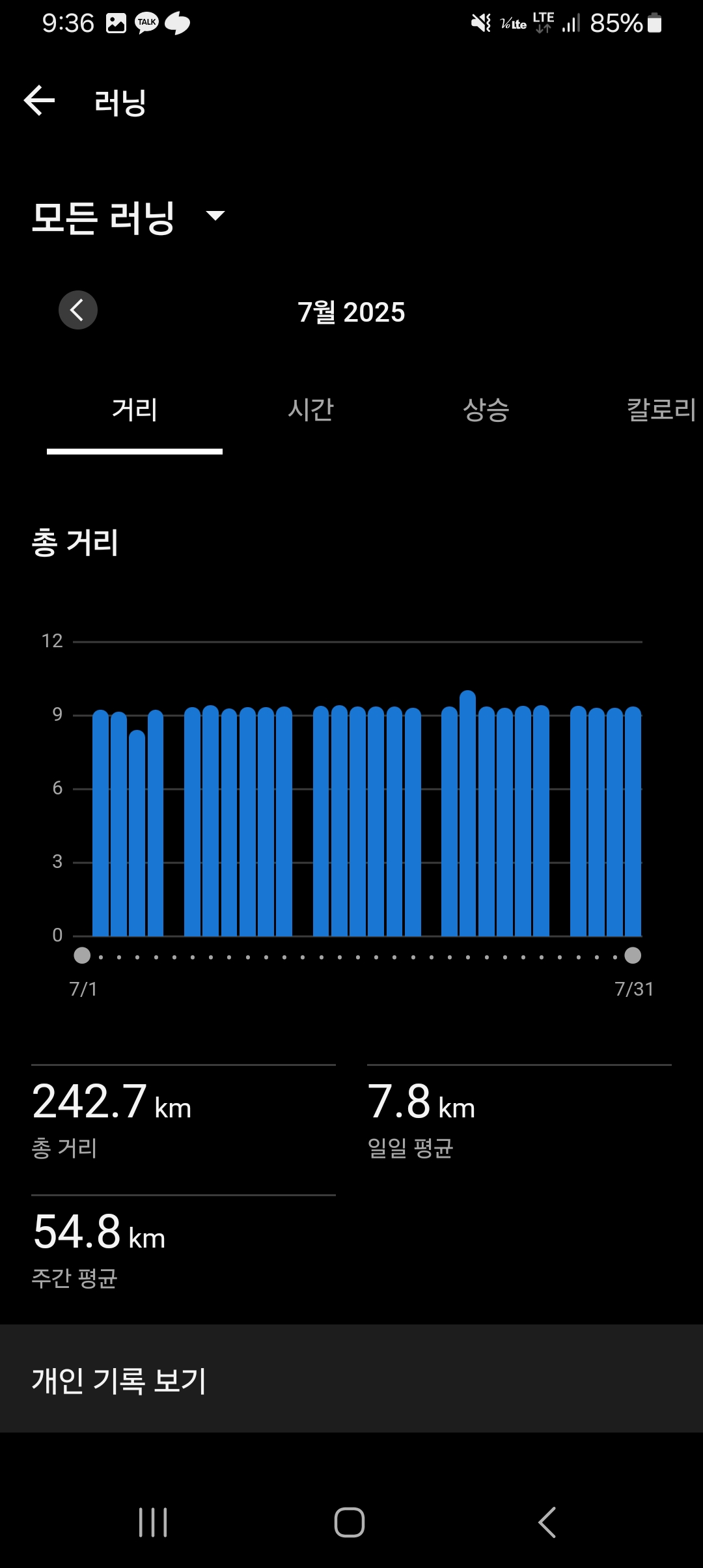The height and width of the screenshot is (1568, 703).
Task: Switch to the 상승 tab
Action: tap(486, 410)
